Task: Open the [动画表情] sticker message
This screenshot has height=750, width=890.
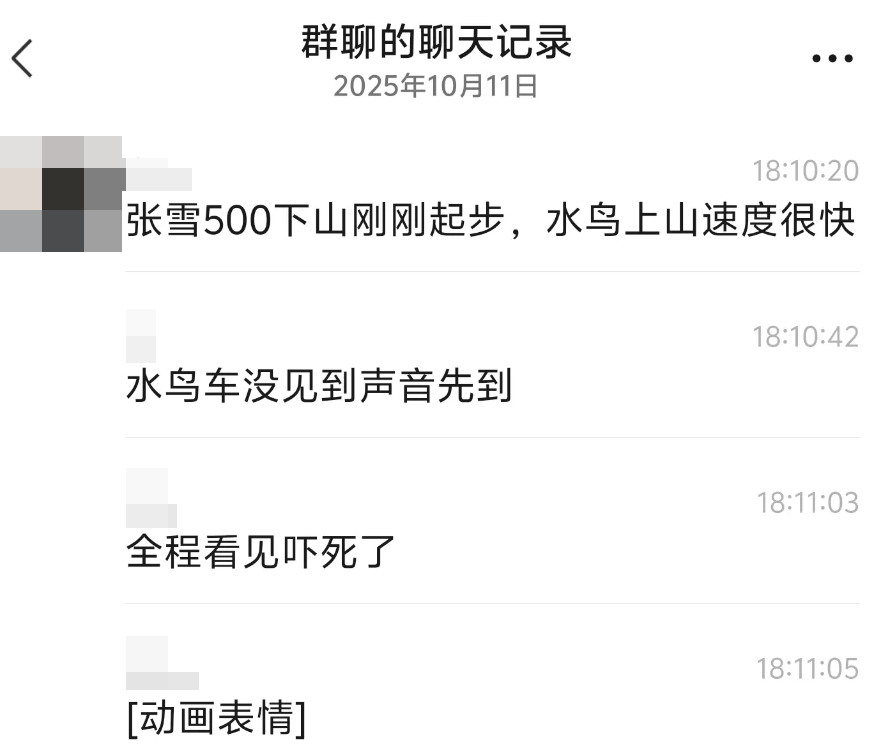Action: 215,717
